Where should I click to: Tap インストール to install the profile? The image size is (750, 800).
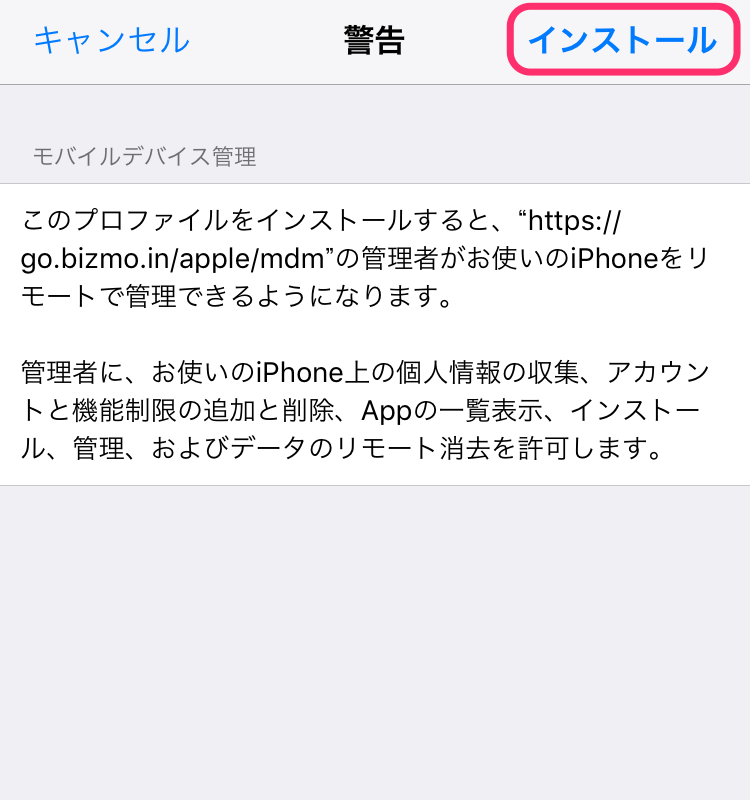[x=621, y=41]
